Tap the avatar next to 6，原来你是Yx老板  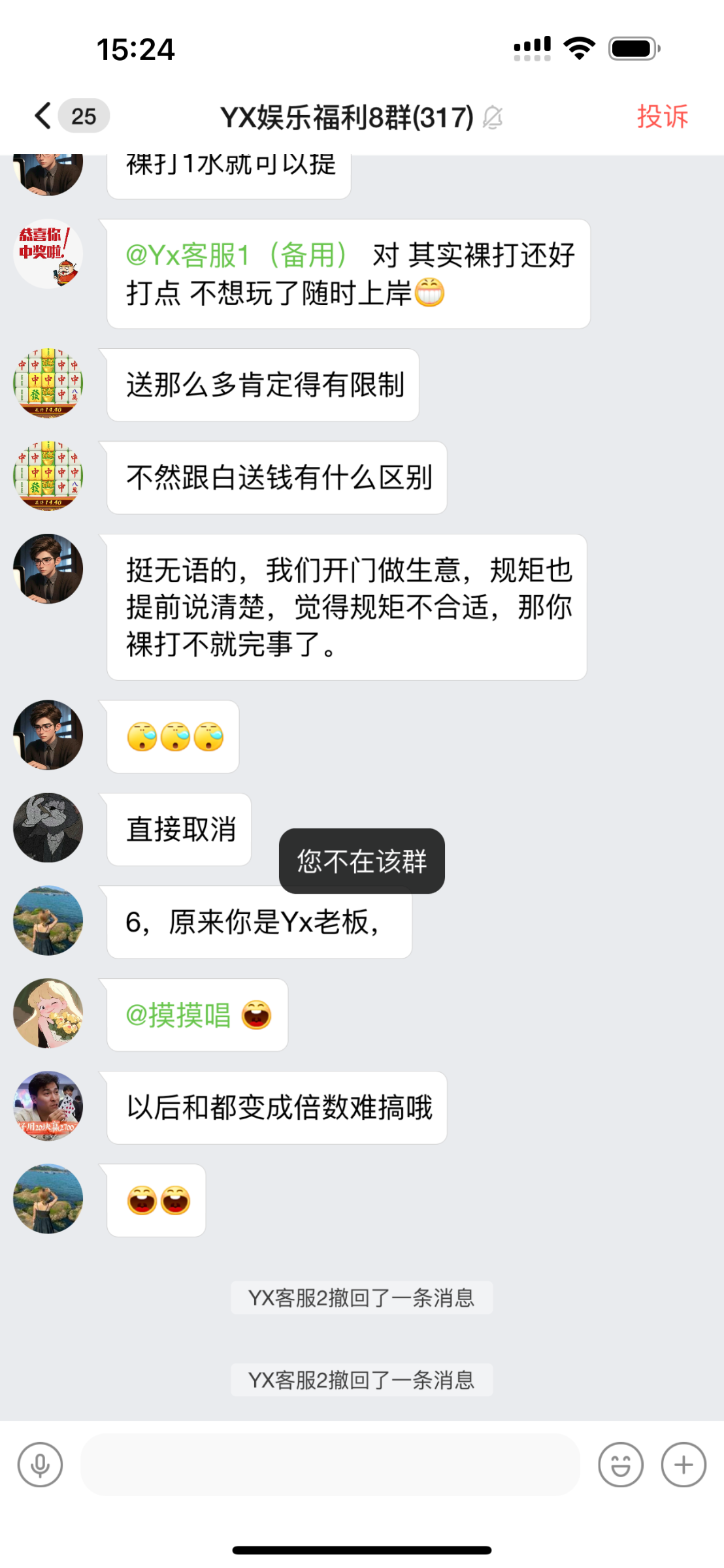(48, 921)
